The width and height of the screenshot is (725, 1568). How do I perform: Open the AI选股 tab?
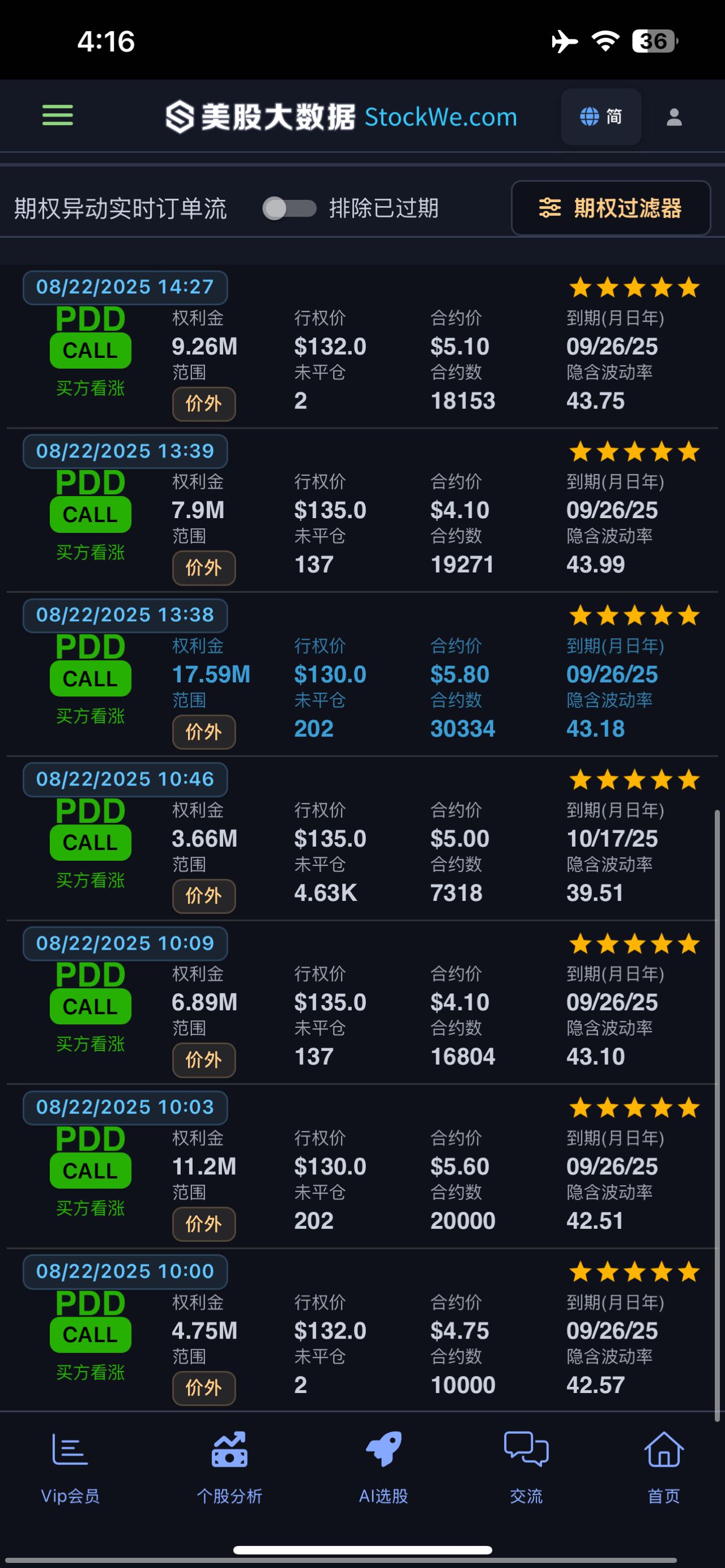click(x=383, y=1468)
